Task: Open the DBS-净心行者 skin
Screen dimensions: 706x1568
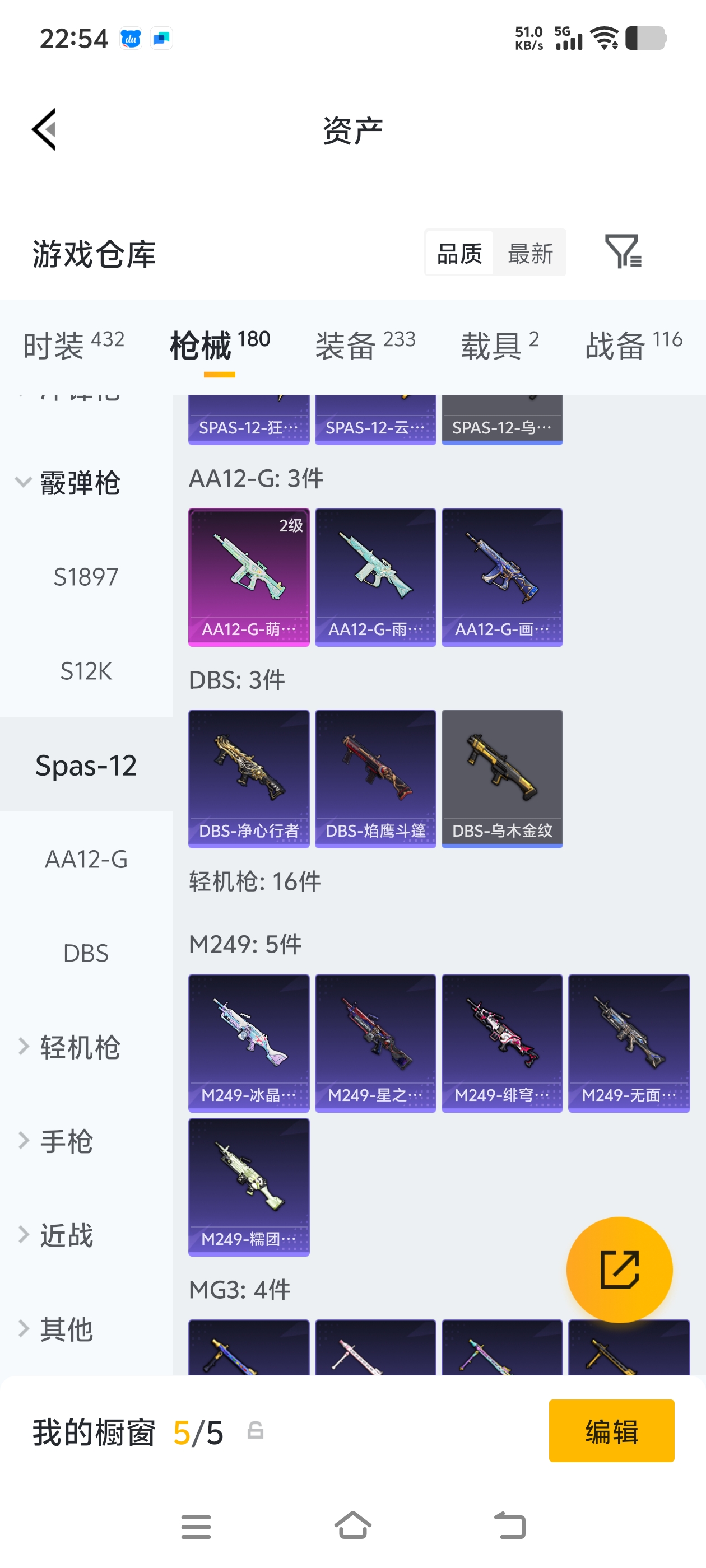Action: (x=249, y=778)
